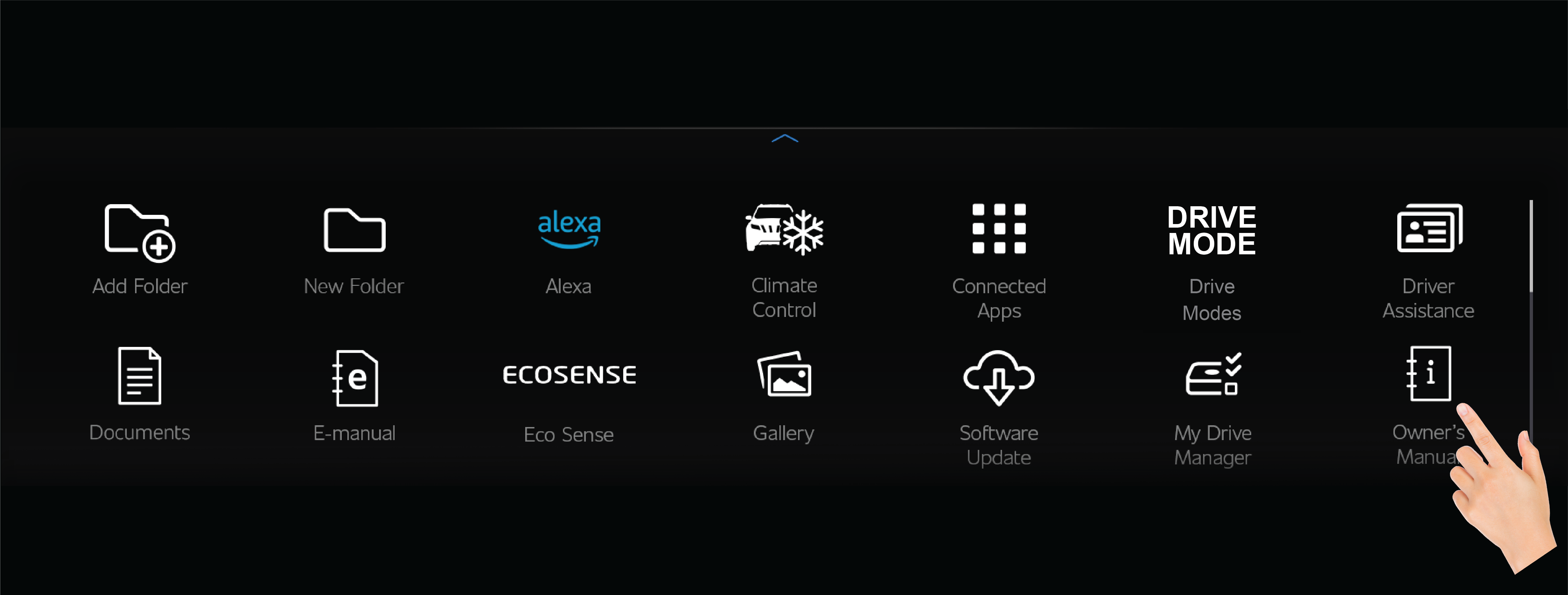Image resolution: width=1568 pixels, height=595 pixels.
Task: Open the Owner's Manual
Action: coord(1428,375)
